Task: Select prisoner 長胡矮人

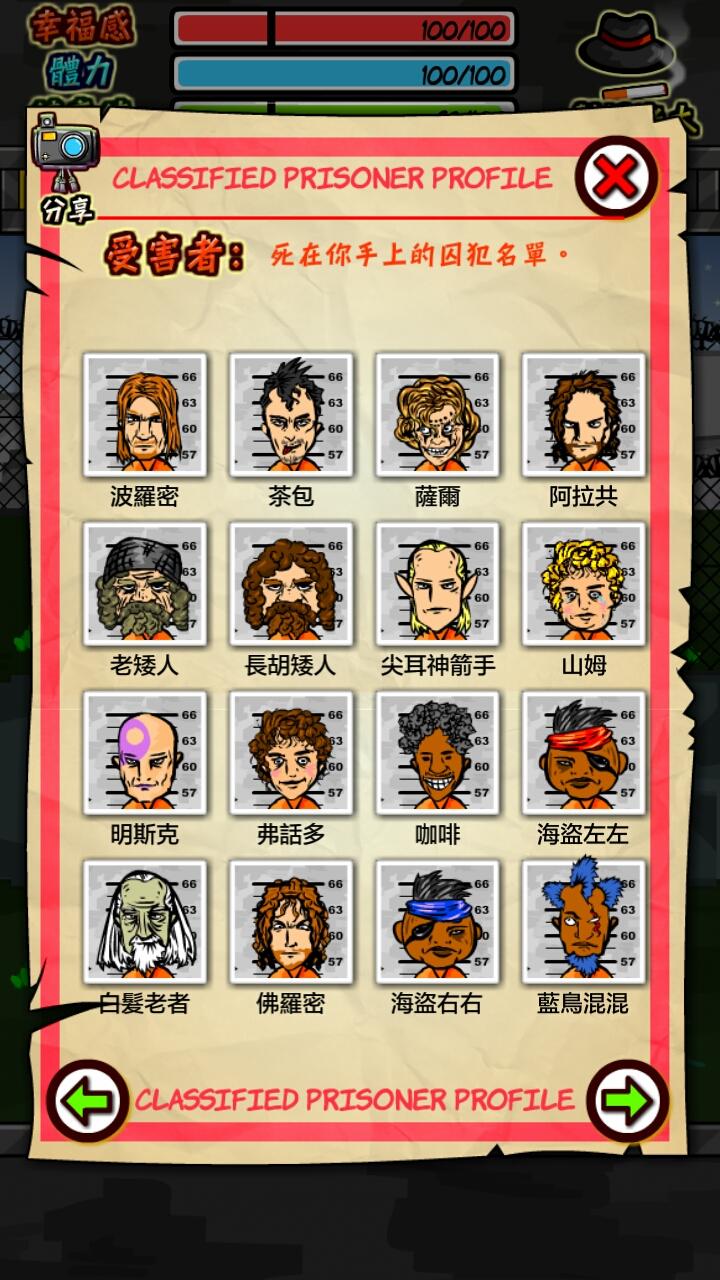Action: (x=291, y=584)
